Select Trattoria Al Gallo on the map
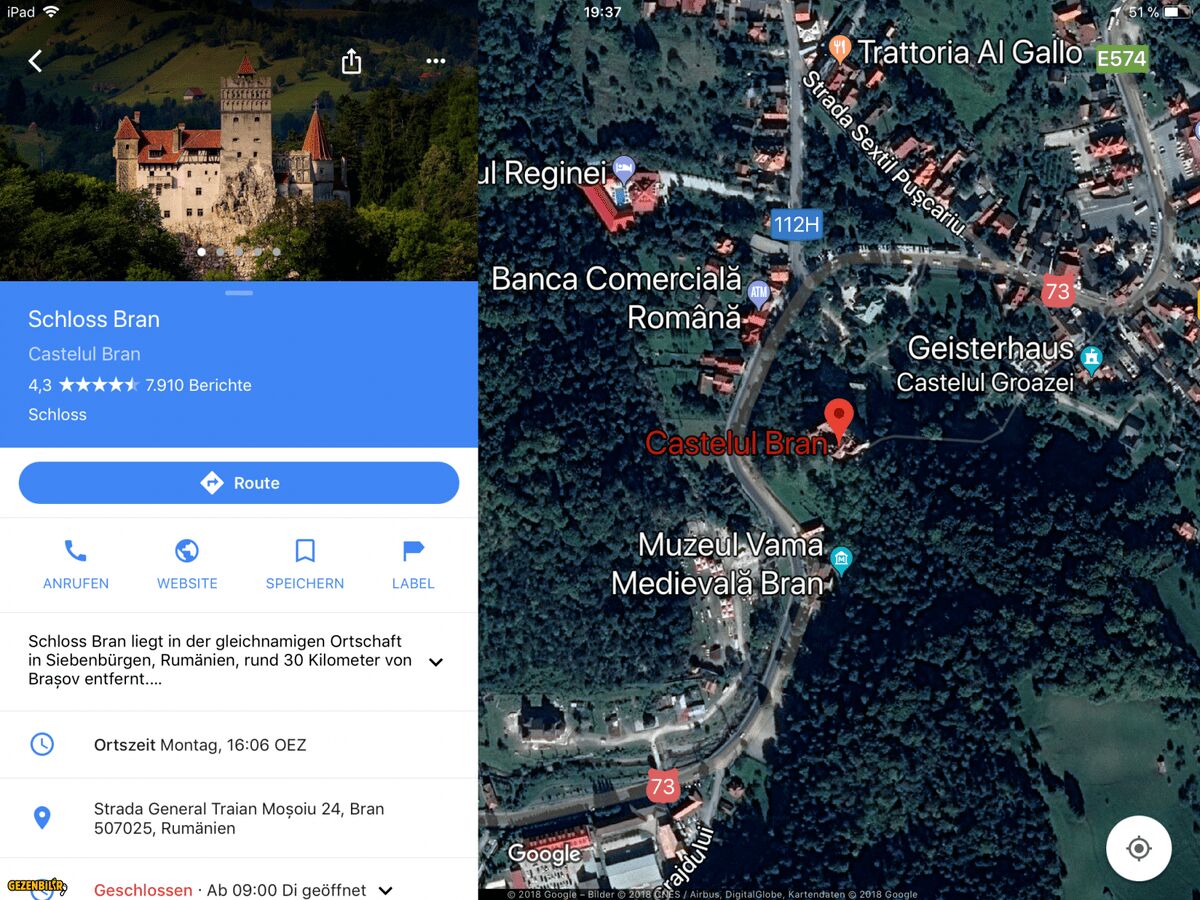 [x=840, y=48]
